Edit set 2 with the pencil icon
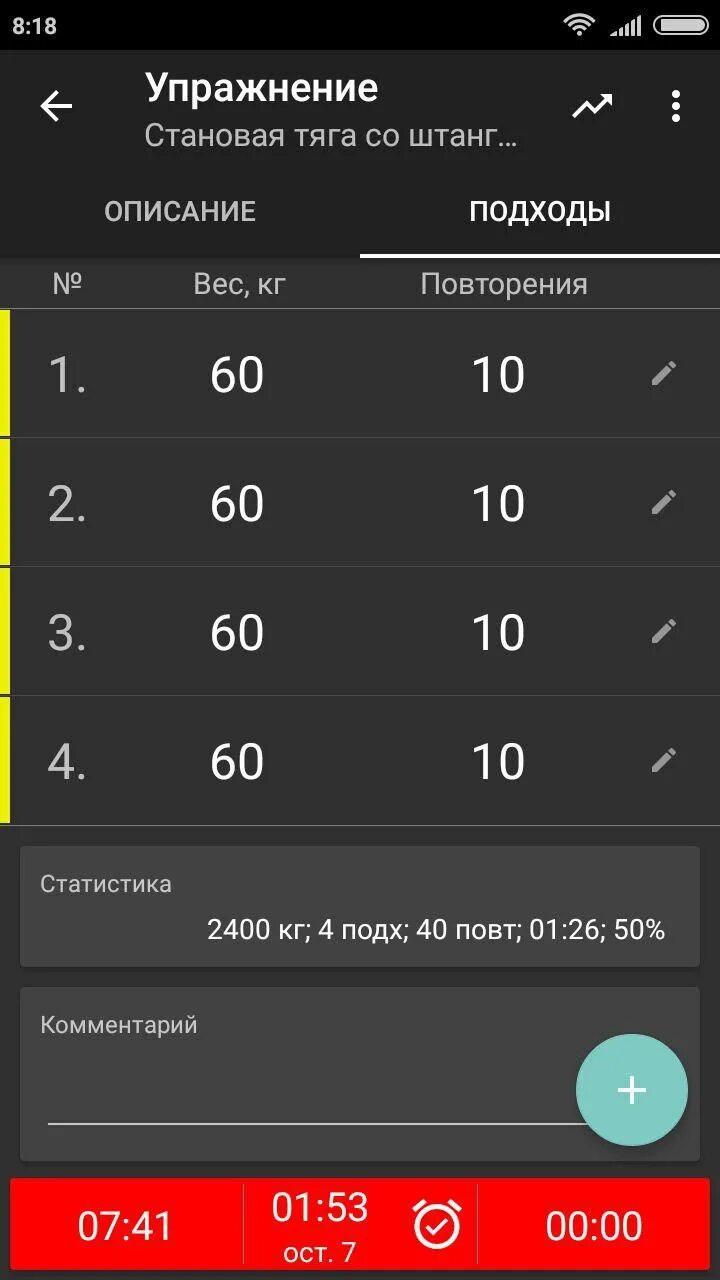Viewport: 720px width, 1280px height. coord(664,502)
